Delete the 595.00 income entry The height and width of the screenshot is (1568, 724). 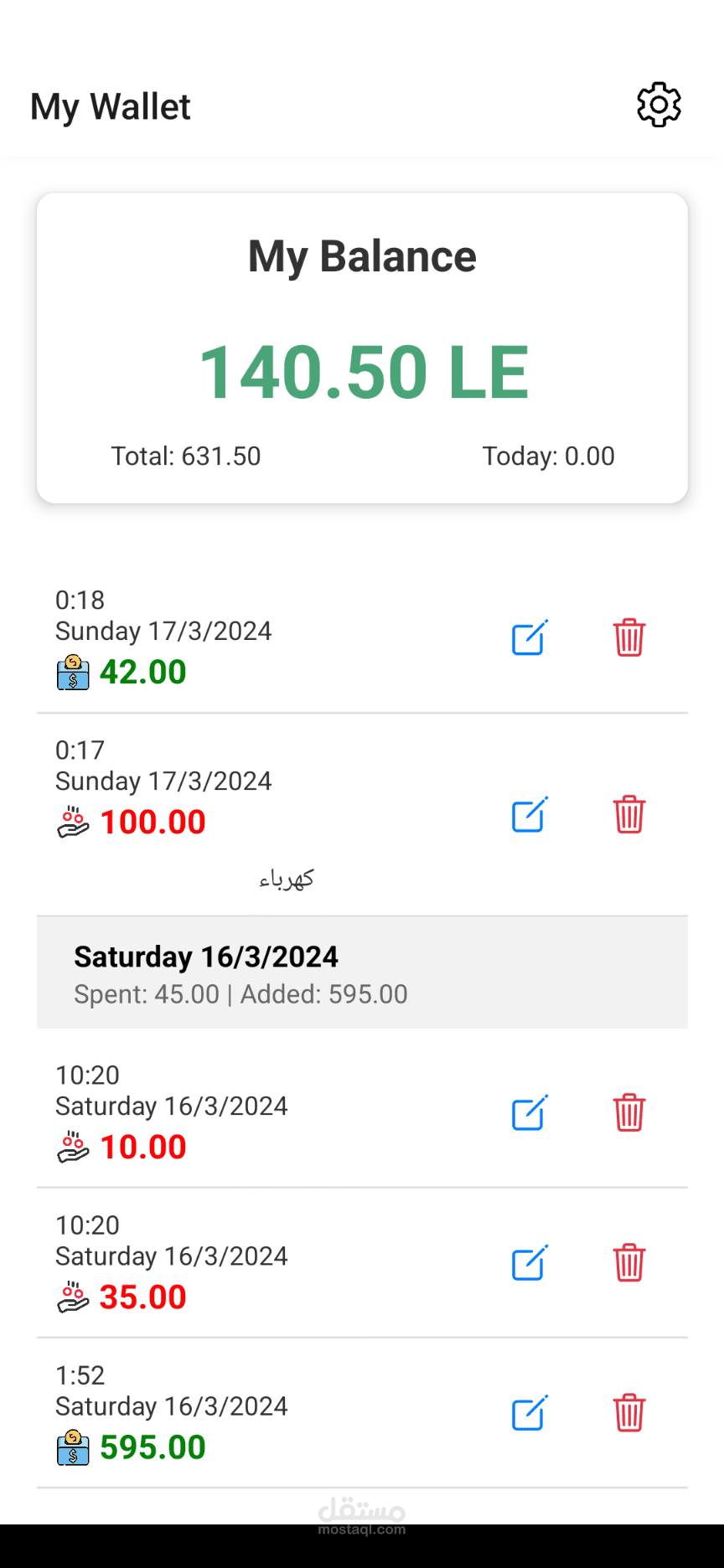point(628,1414)
